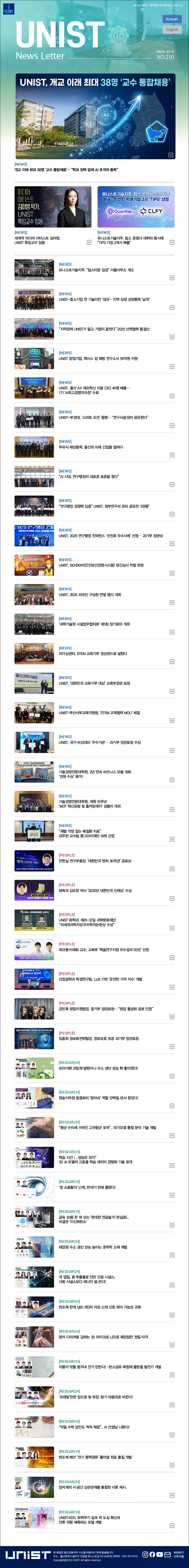
Task: Switch newsletter language to English
Action: point(172,29)
